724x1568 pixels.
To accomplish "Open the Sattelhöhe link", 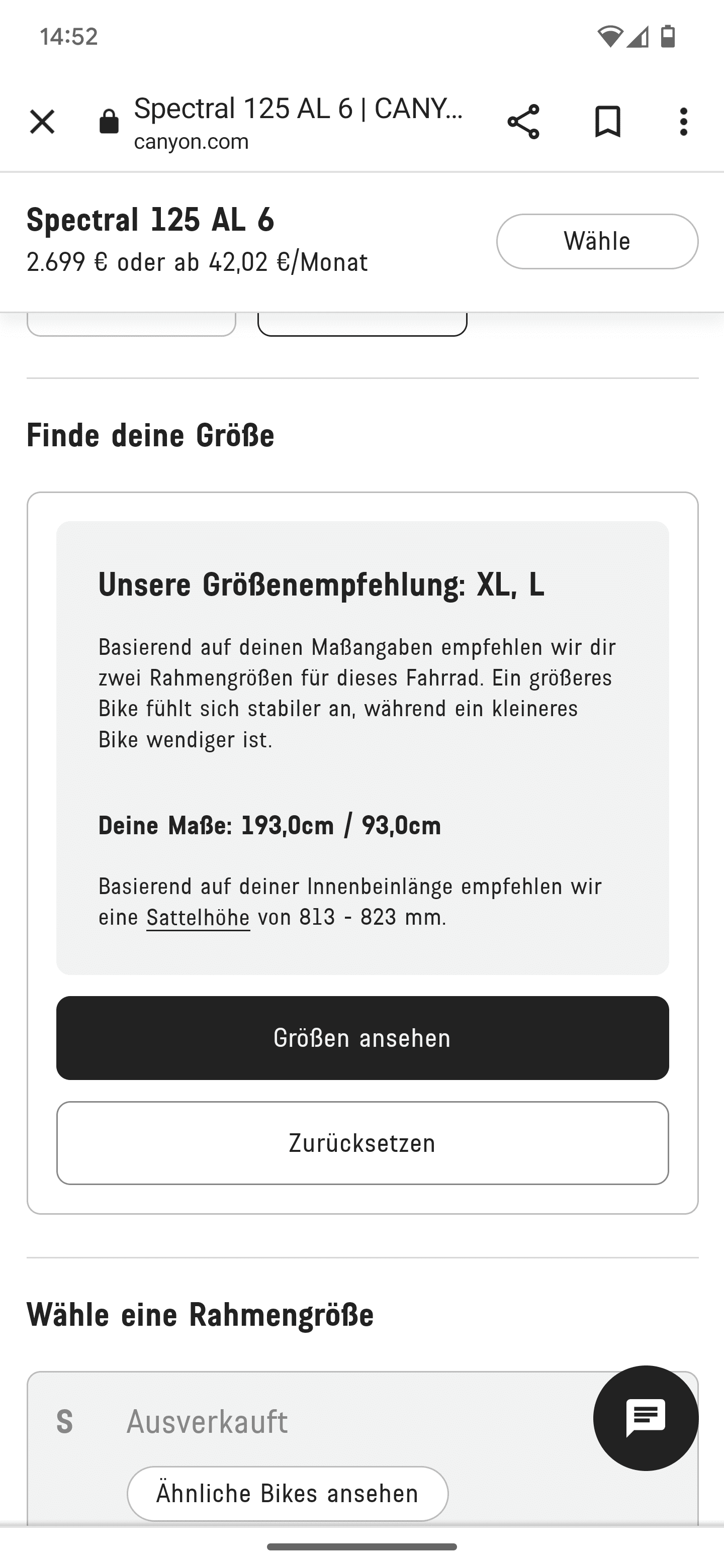I will [x=198, y=917].
